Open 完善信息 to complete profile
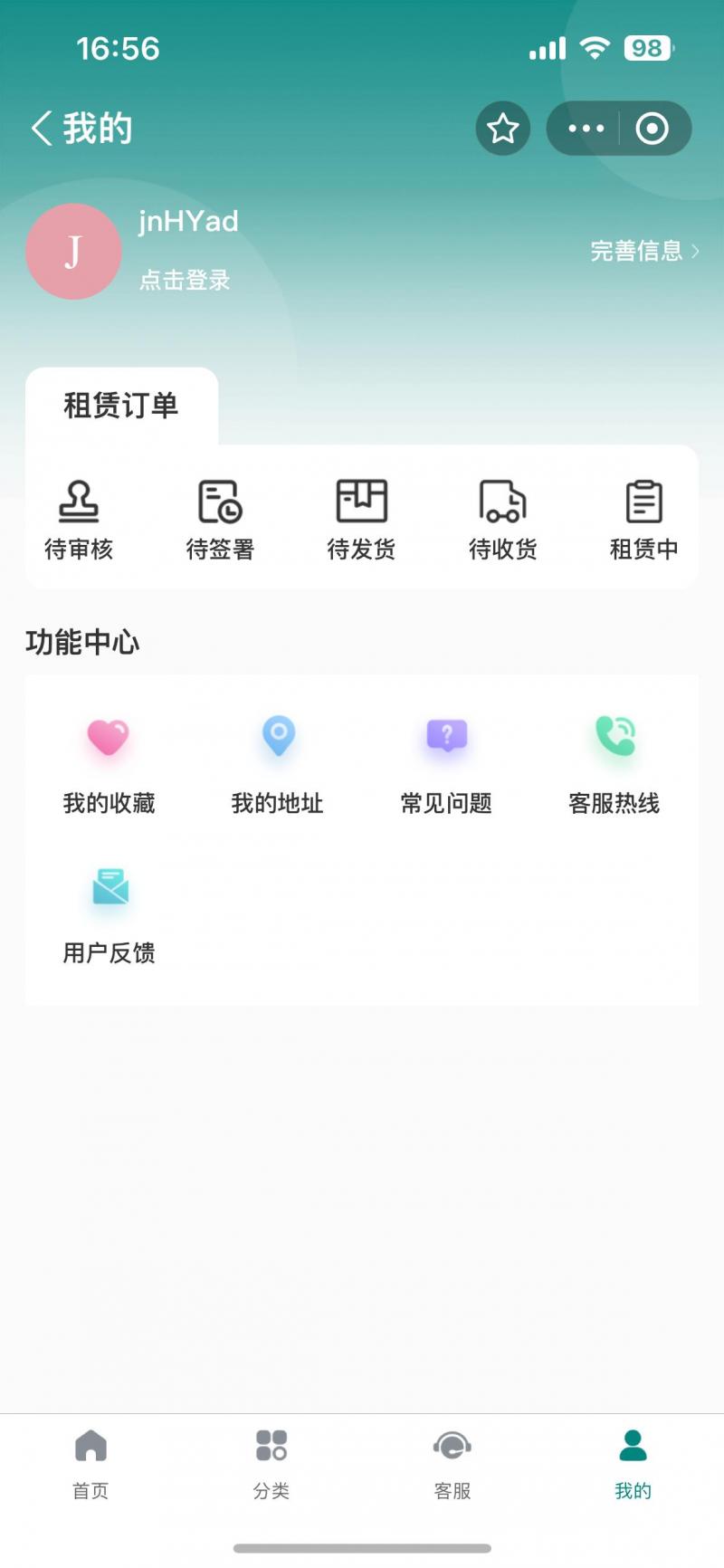Viewport: 724px width, 1568px height. tap(643, 251)
